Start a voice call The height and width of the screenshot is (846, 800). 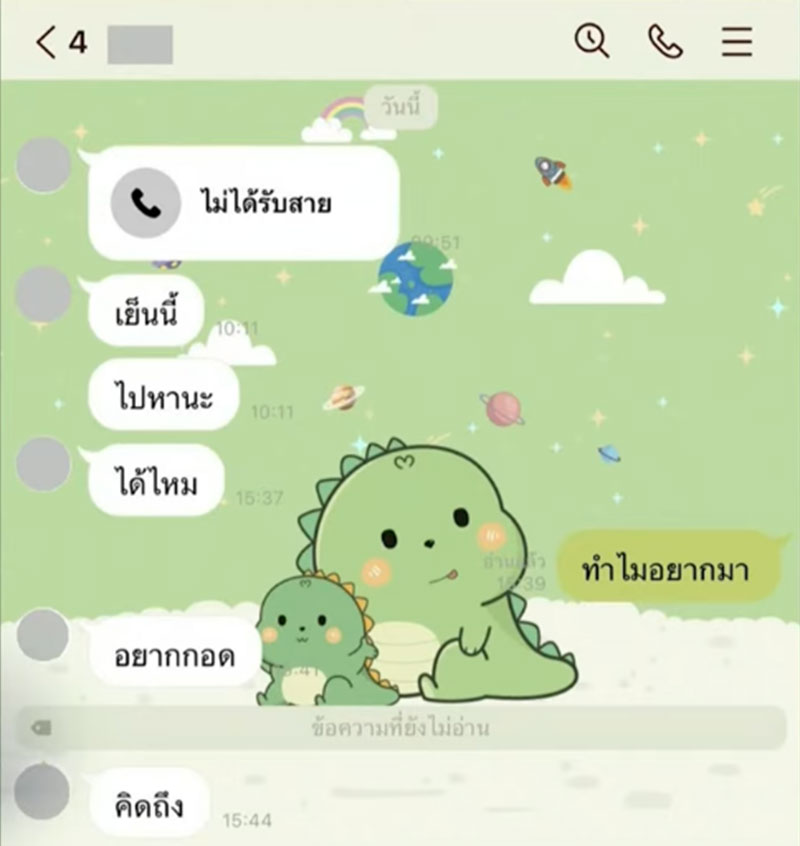[664, 42]
